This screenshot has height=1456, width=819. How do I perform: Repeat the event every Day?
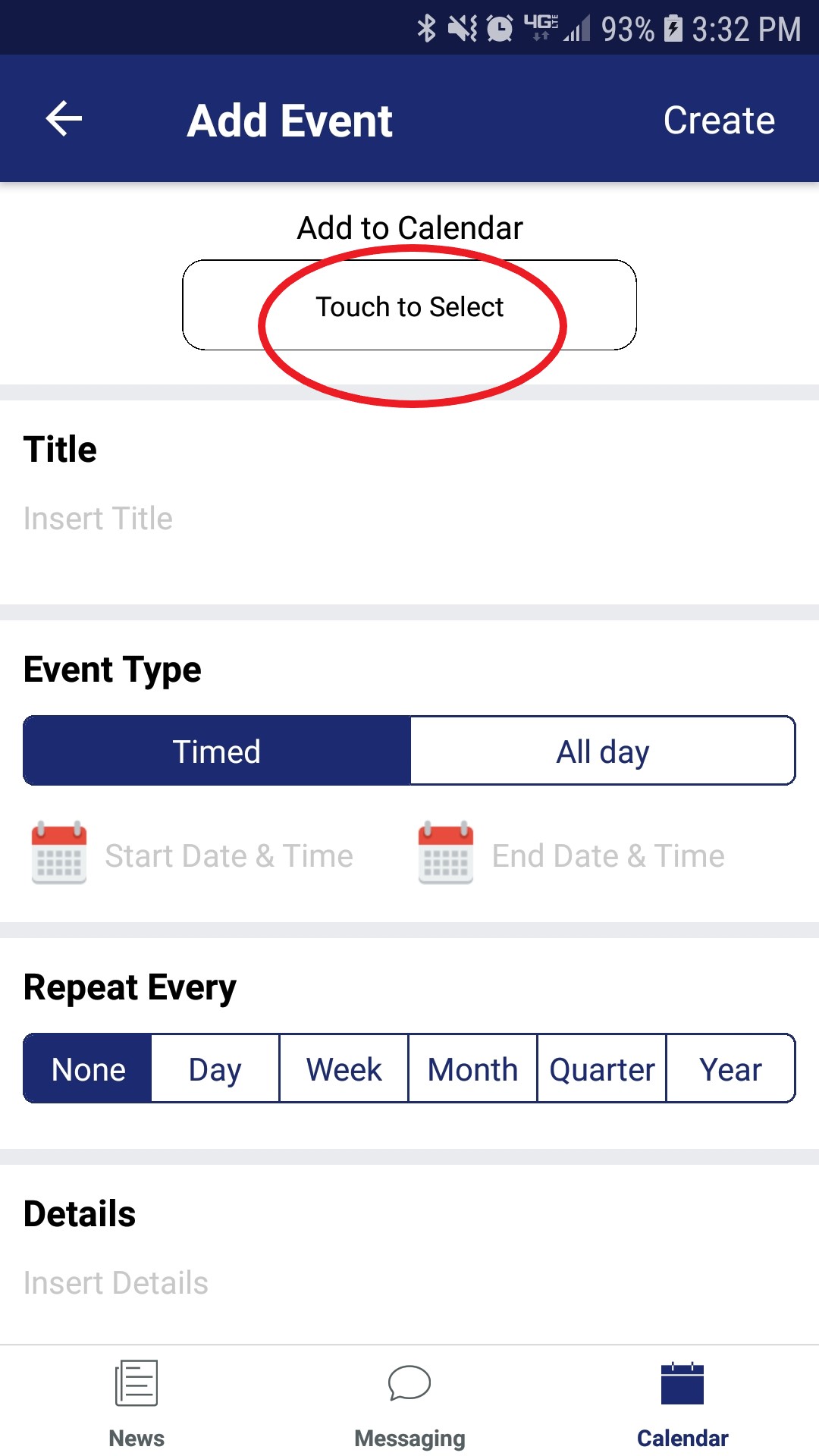(215, 1069)
